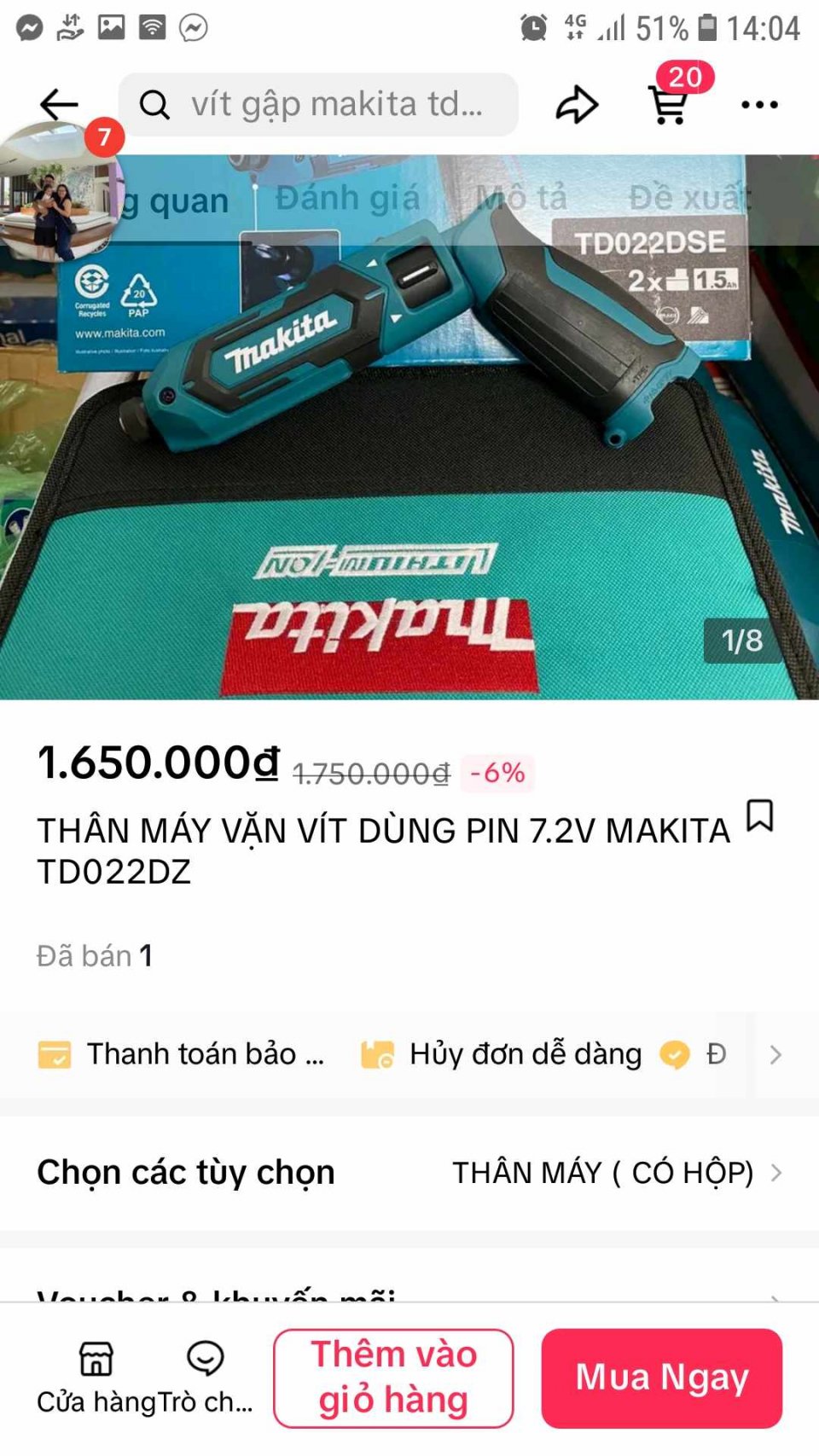Screen dimensions: 819x1456
Task: Go back with the arrow icon
Action: click(58, 105)
